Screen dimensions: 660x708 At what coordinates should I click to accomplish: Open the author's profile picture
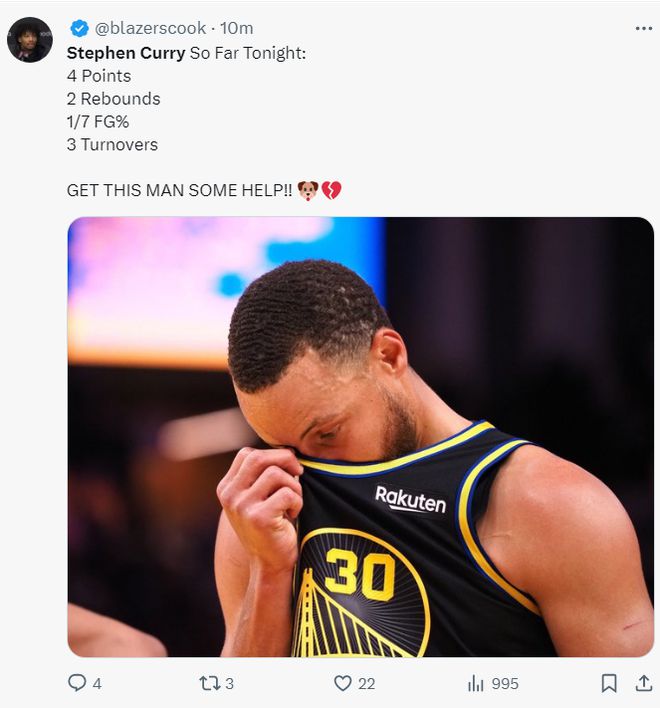(x=29, y=40)
